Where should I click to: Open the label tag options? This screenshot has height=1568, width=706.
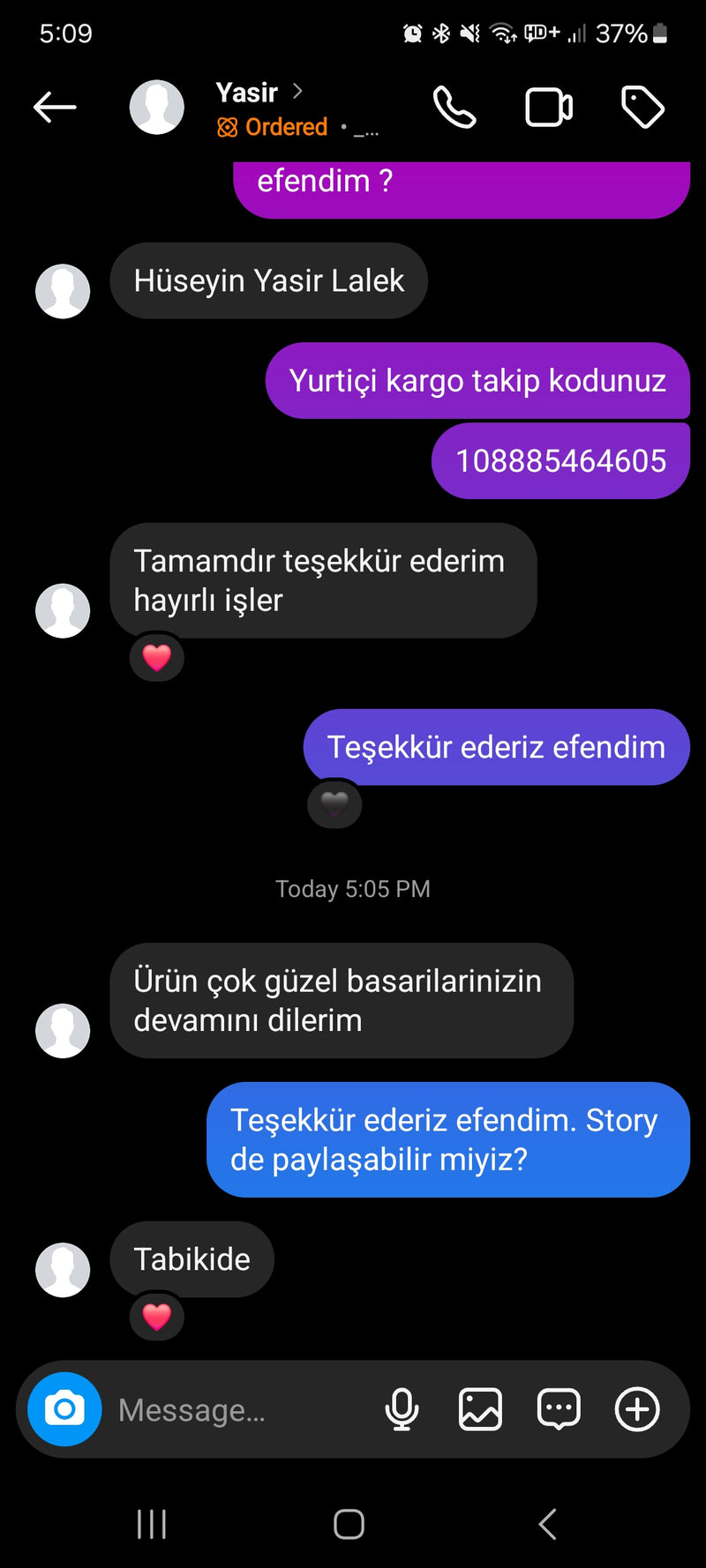tap(642, 108)
